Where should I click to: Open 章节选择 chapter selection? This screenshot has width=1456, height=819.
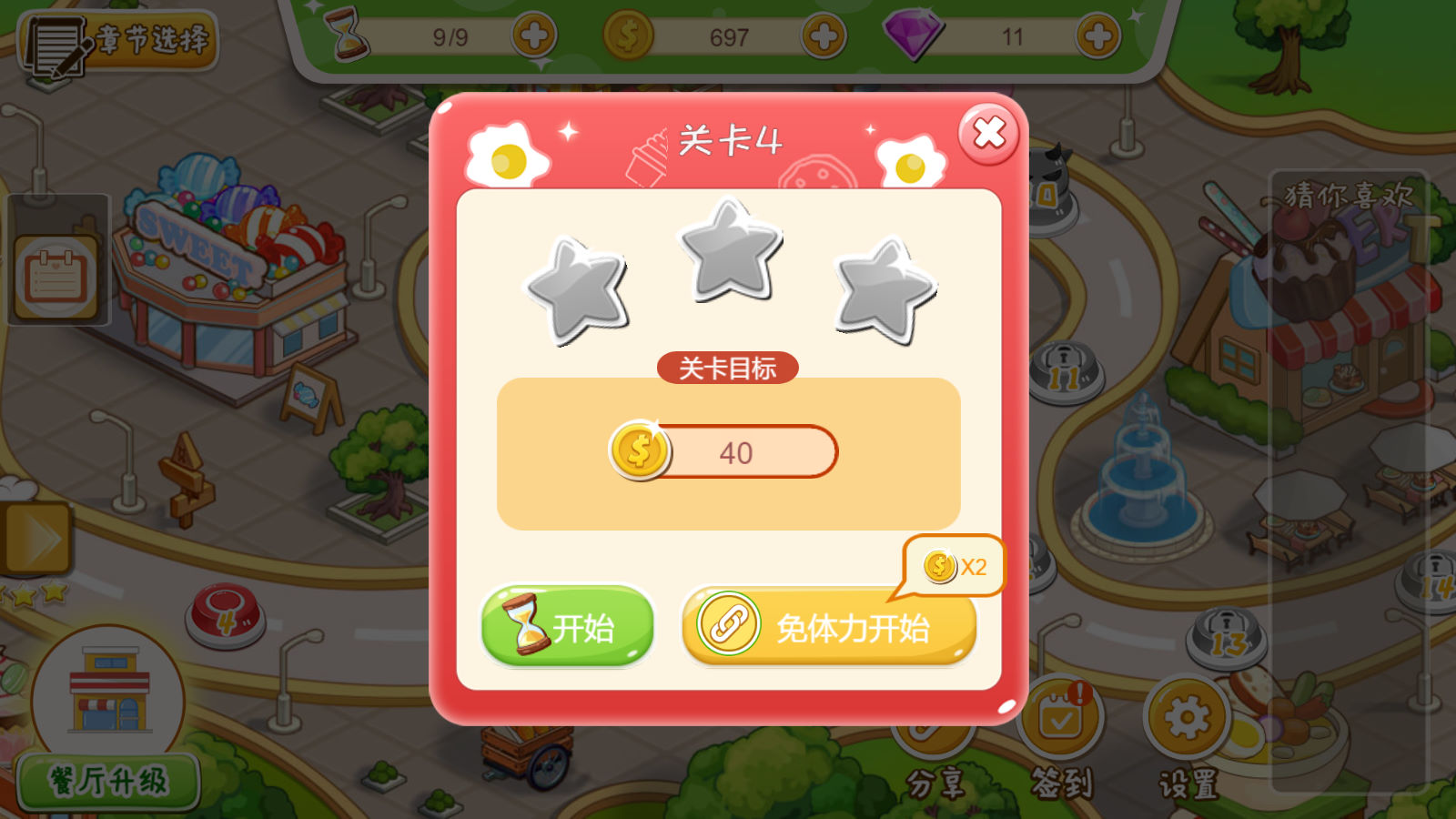tap(118, 42)
